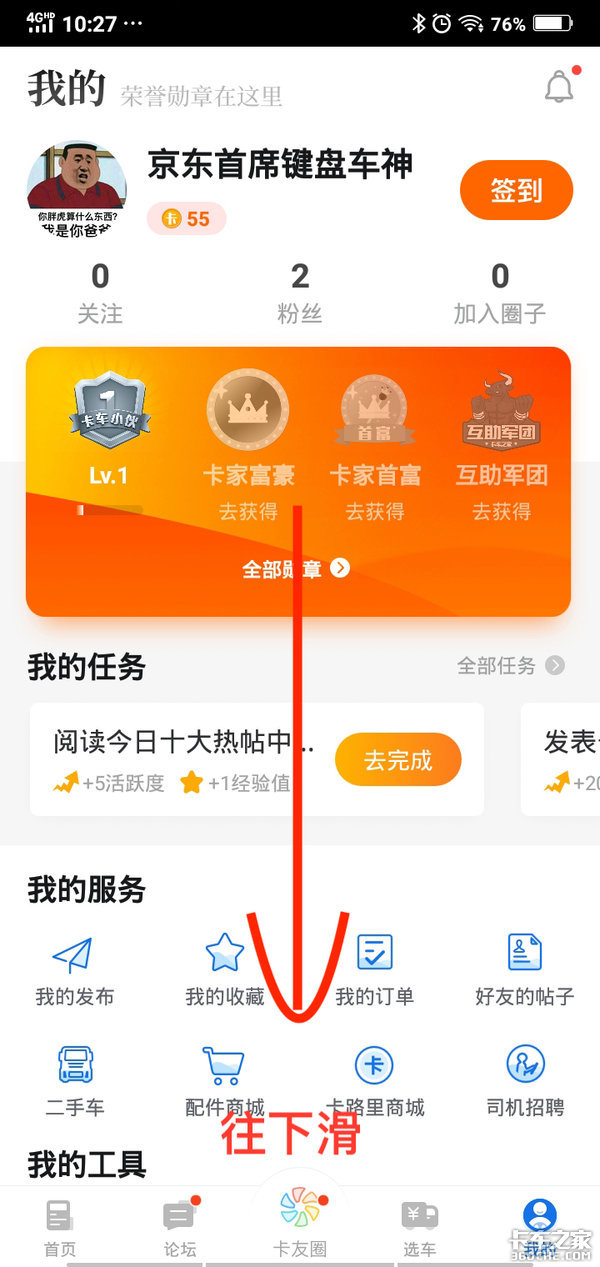
Task: View 全部任务 all tasks
Action: tap(510, 665)
